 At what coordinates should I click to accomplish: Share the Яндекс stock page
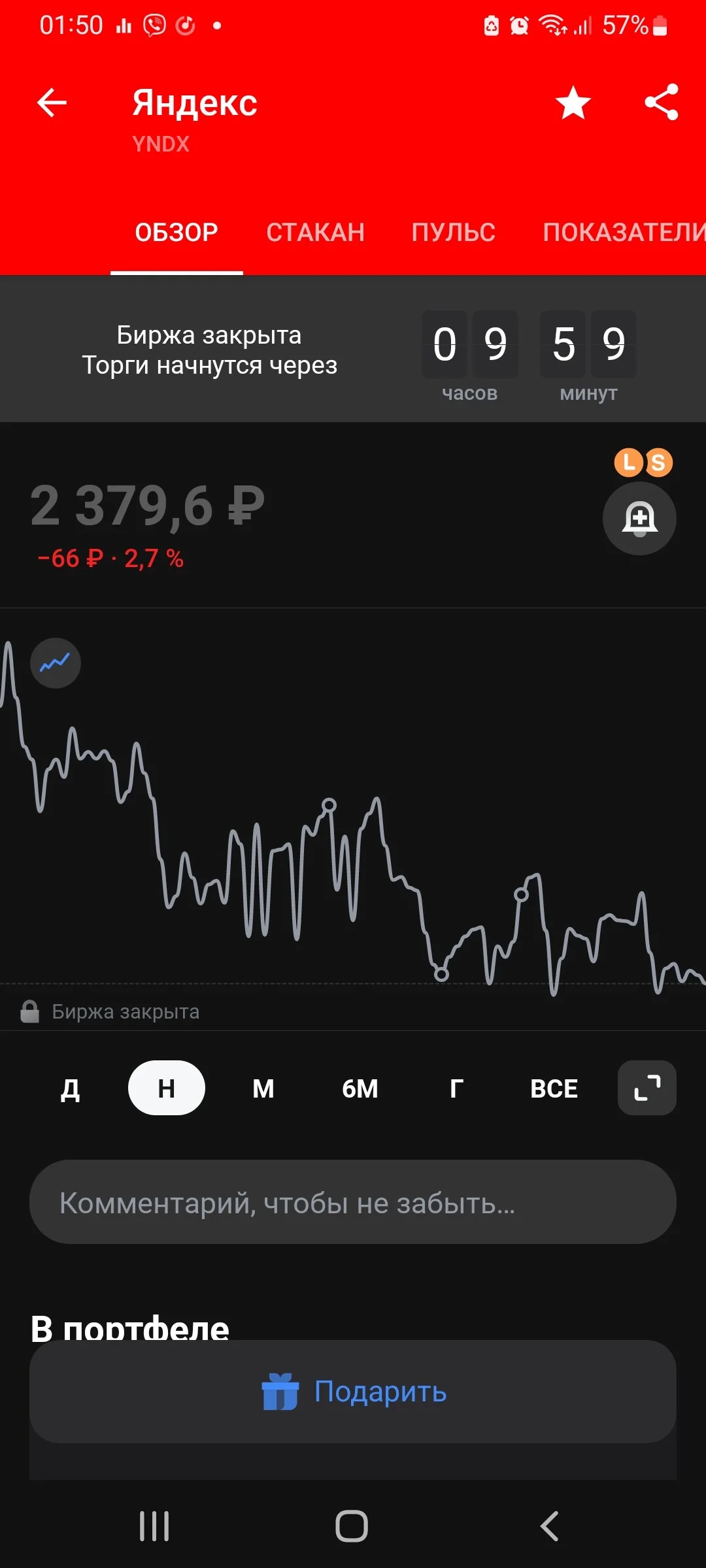[662, 103]
